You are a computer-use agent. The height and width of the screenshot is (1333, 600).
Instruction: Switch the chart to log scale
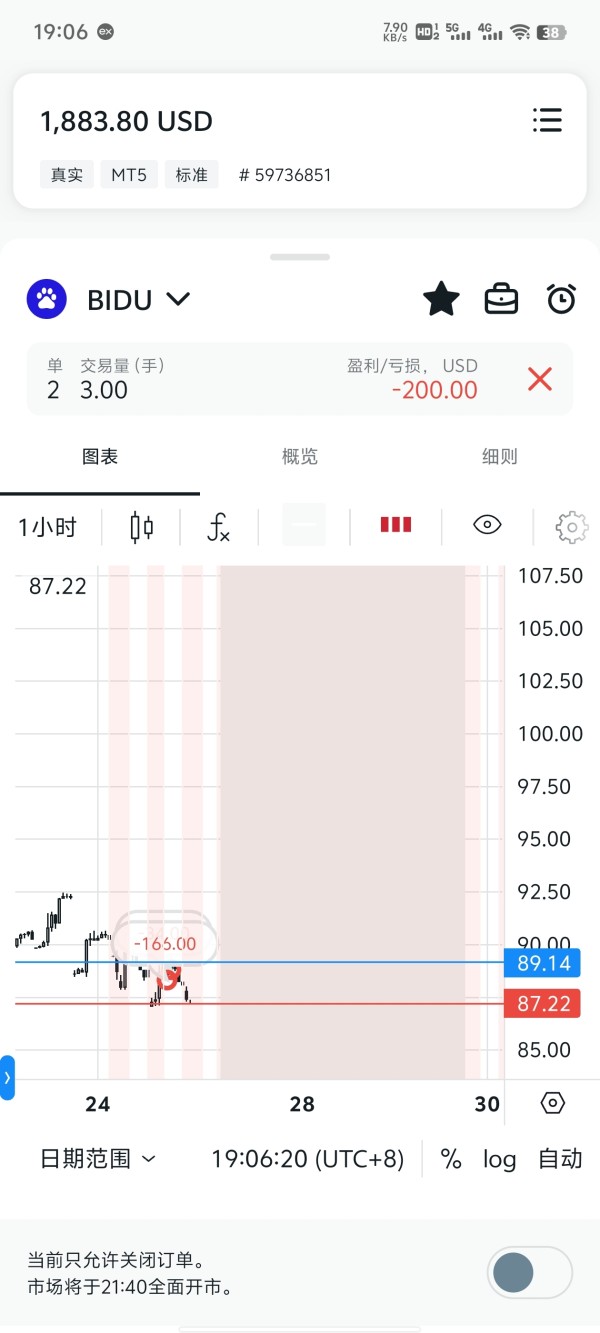click(500, 1159)
